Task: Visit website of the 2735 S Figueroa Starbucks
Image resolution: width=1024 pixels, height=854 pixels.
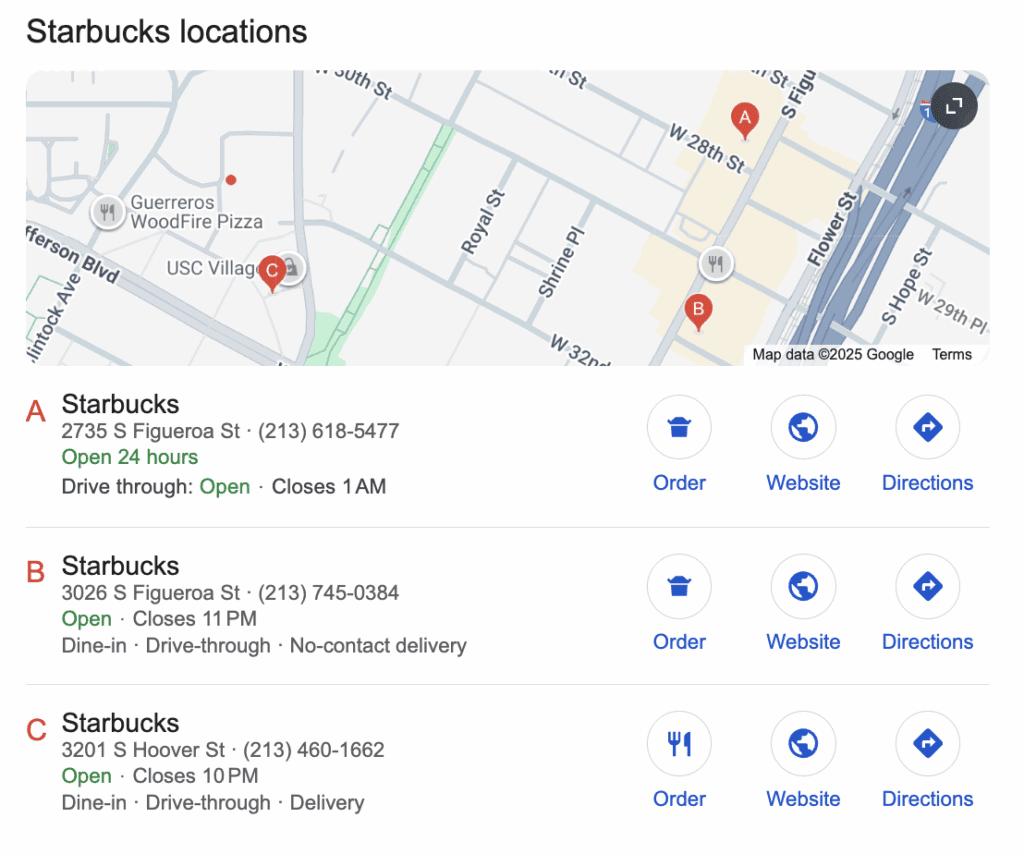Action: point(803,428)
